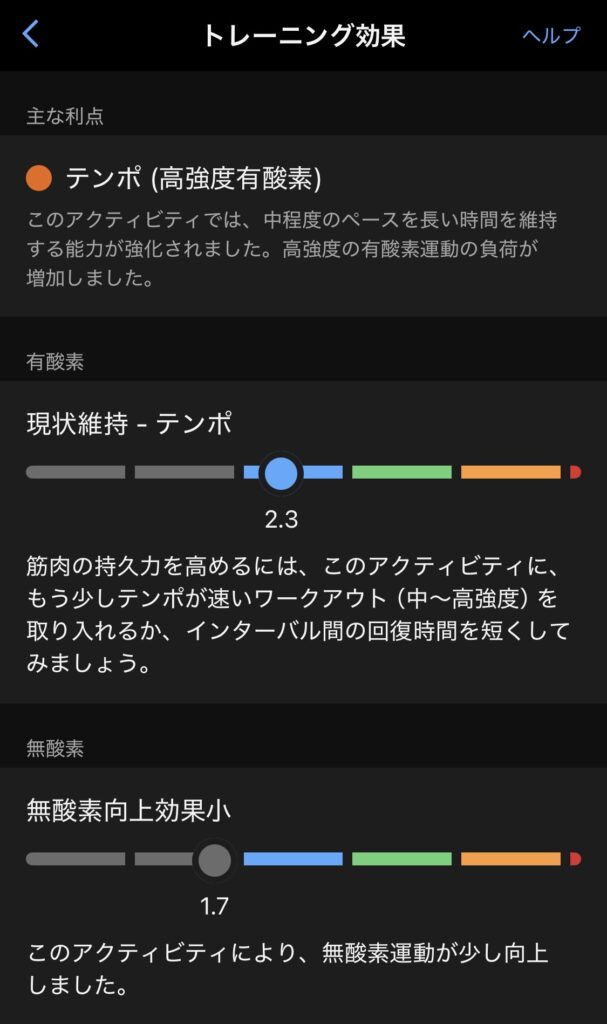The width and height of the screenshot is (607, 1024).
Task: Open the ヘルプ help page
Action: (550, 35)
